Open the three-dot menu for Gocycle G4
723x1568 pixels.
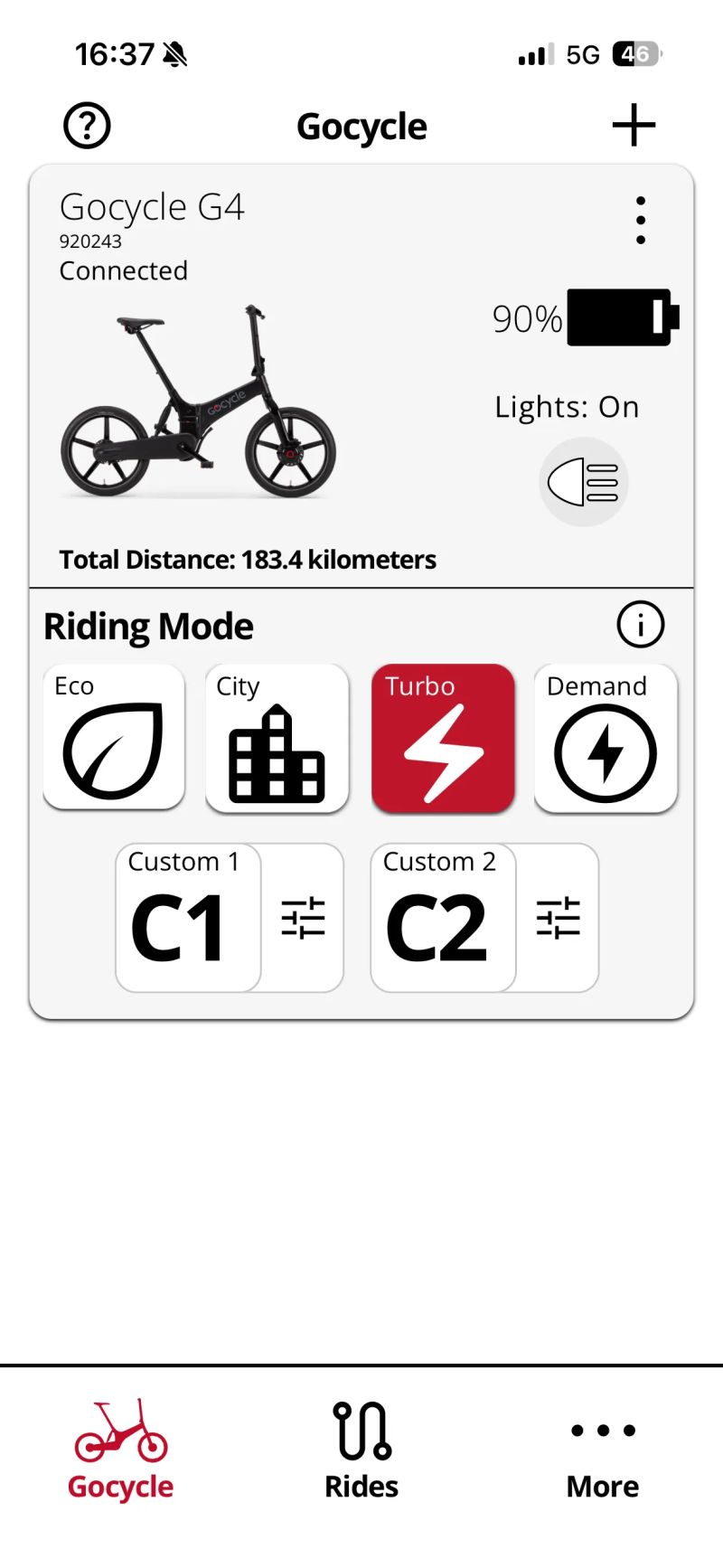click(x=641, y=219)
